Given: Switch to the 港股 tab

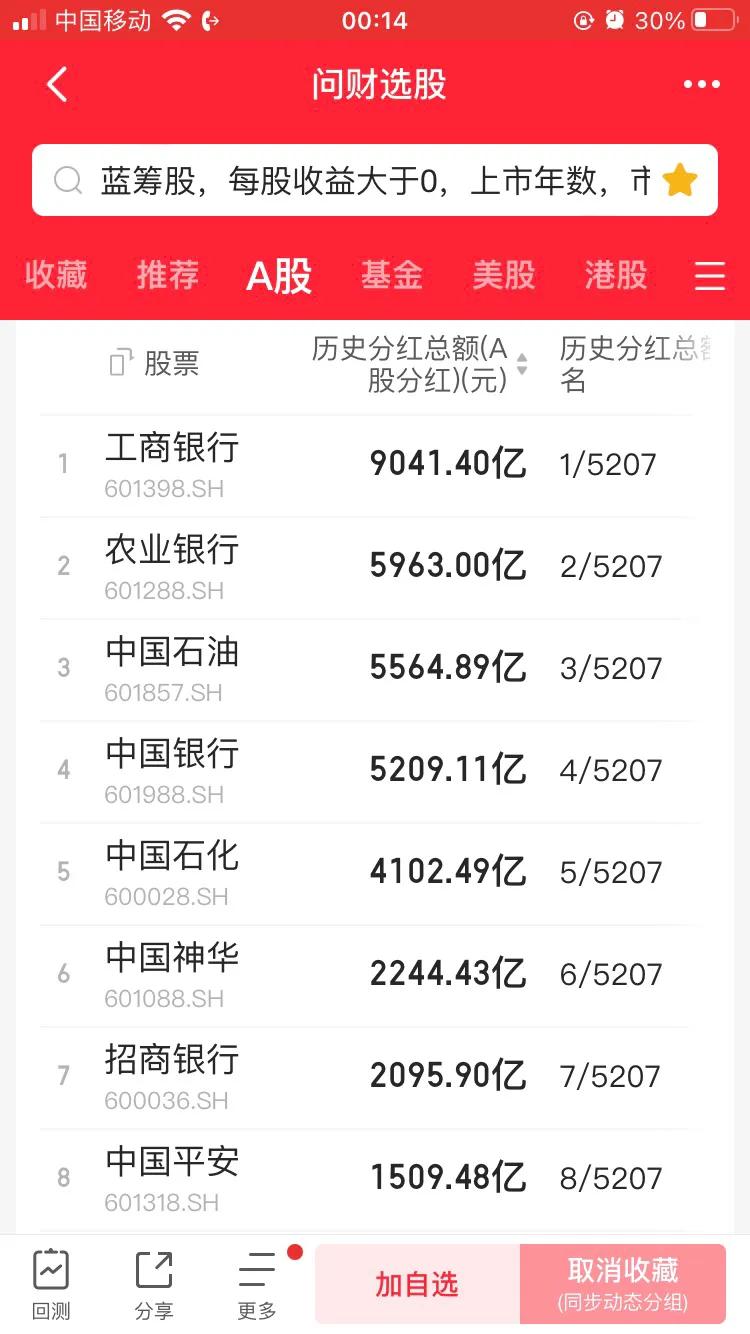Looking at the screenshot, I should tap(614, 277).
